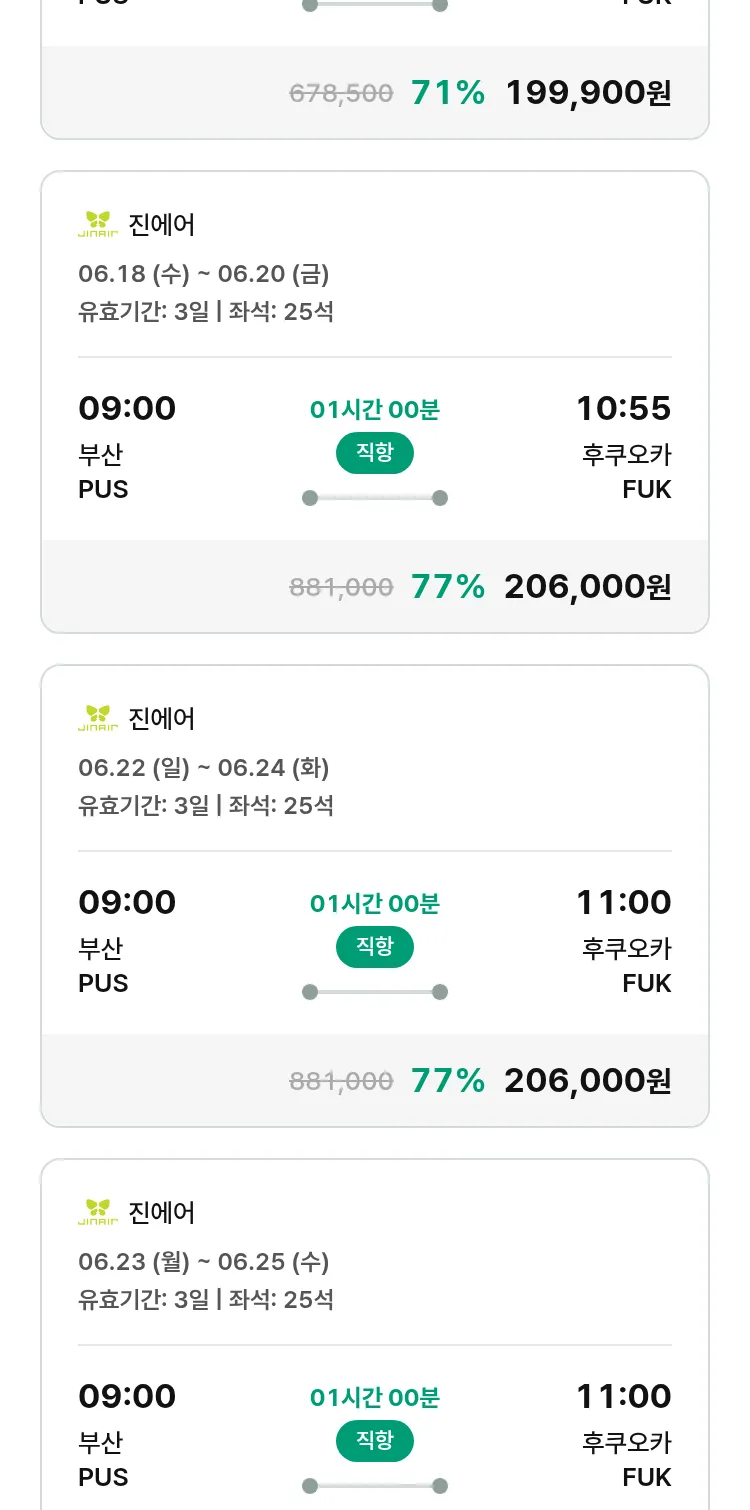Open Jin Air deal for 06.22 to 06.24

(375, 896)
